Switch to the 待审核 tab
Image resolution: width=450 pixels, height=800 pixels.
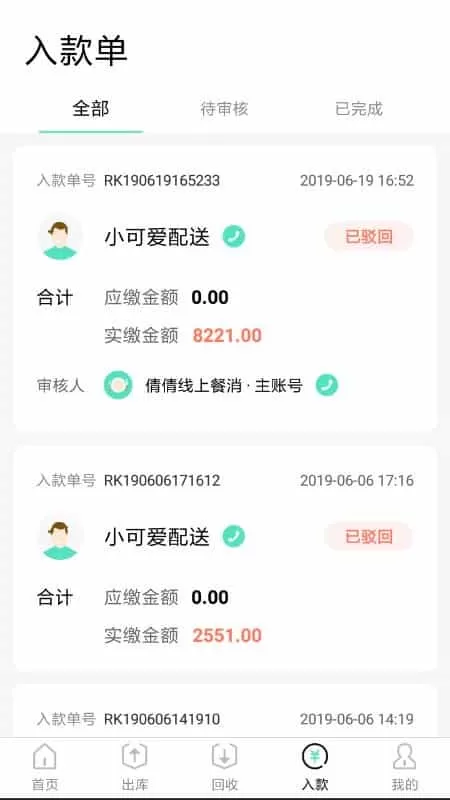(224, 109)
